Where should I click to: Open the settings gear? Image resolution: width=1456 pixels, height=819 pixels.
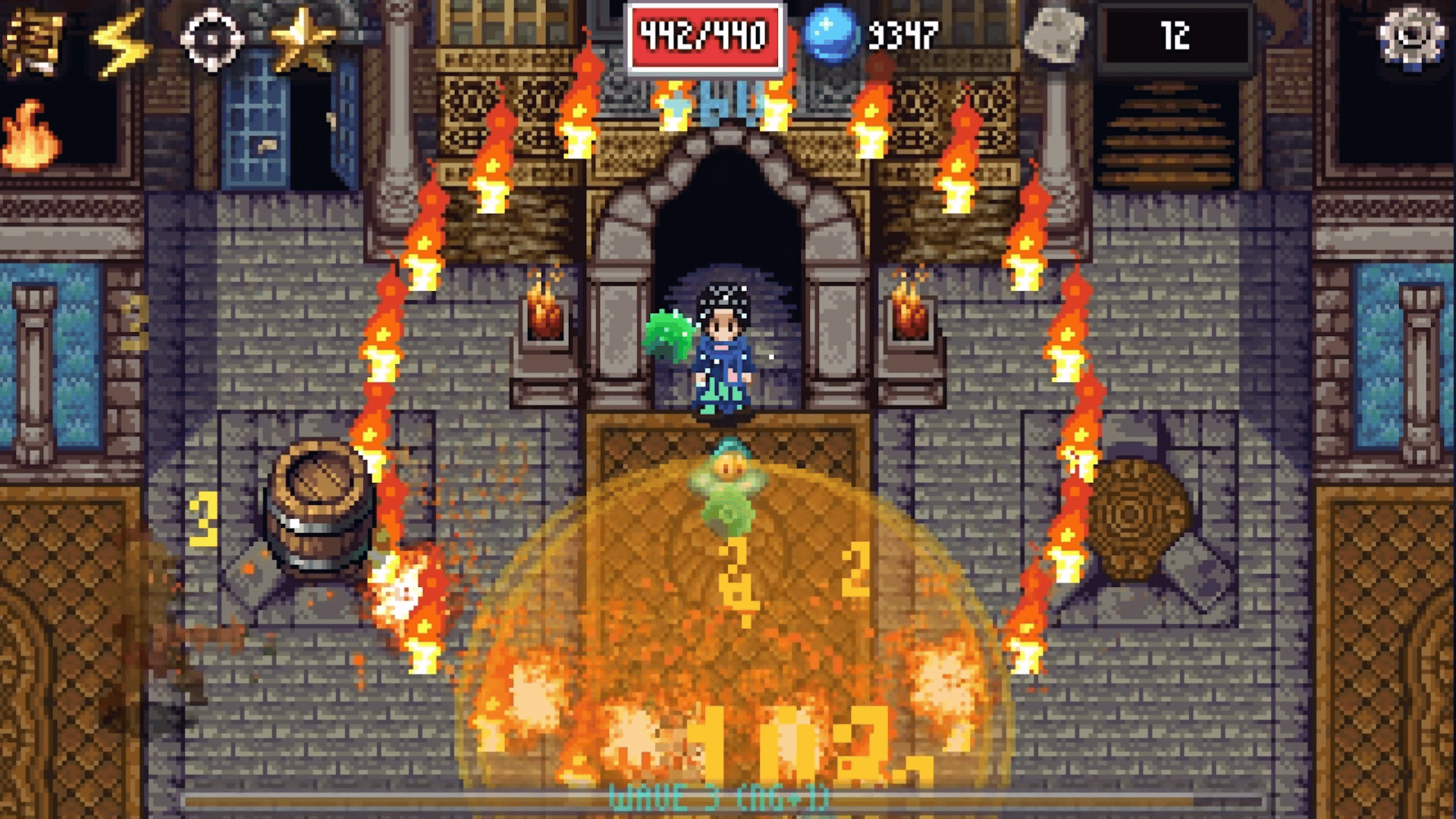click(x=1412, y=36)
